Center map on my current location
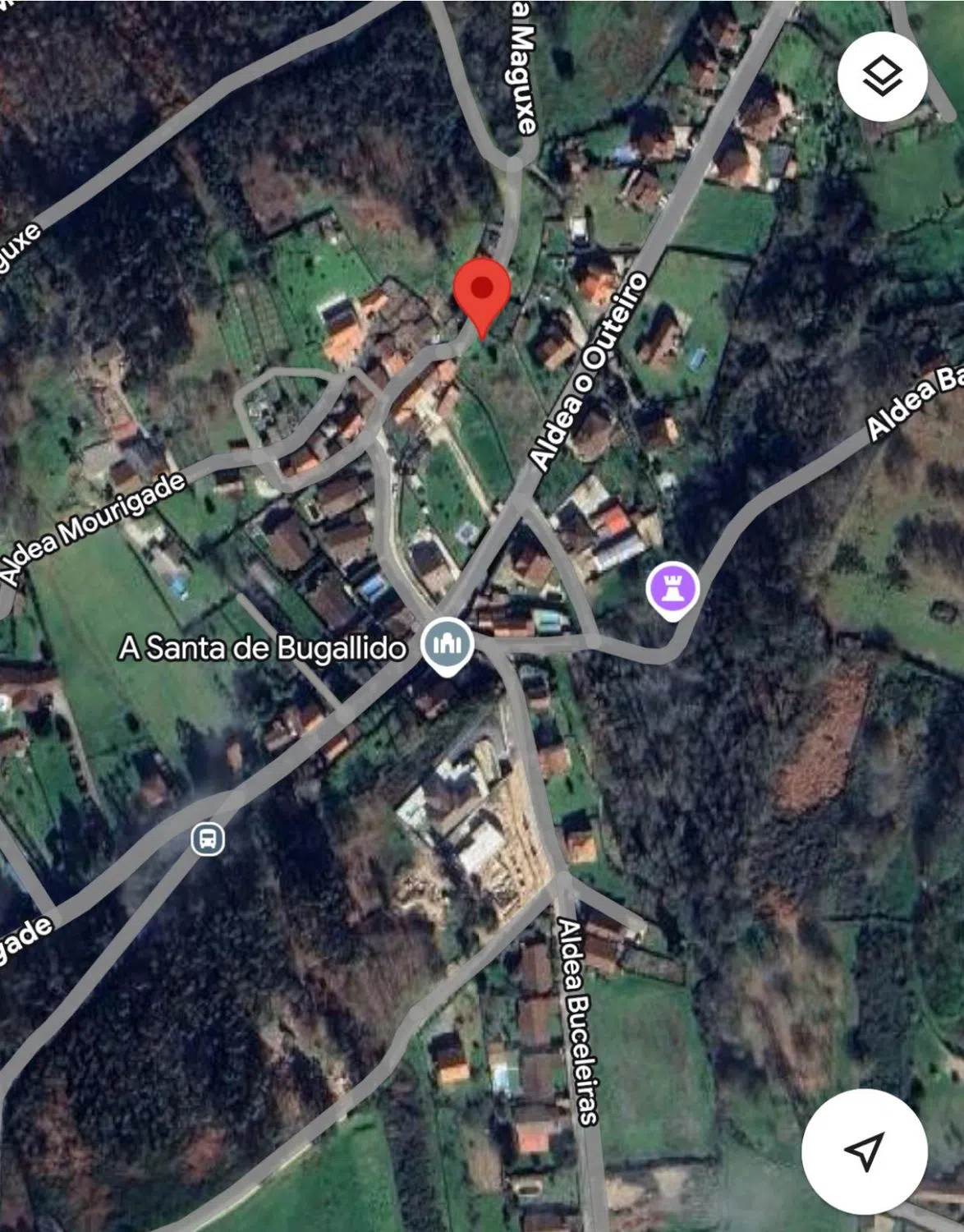Image resolution: width=964 pixels, height=1232 pixels. pos(864,1152)
